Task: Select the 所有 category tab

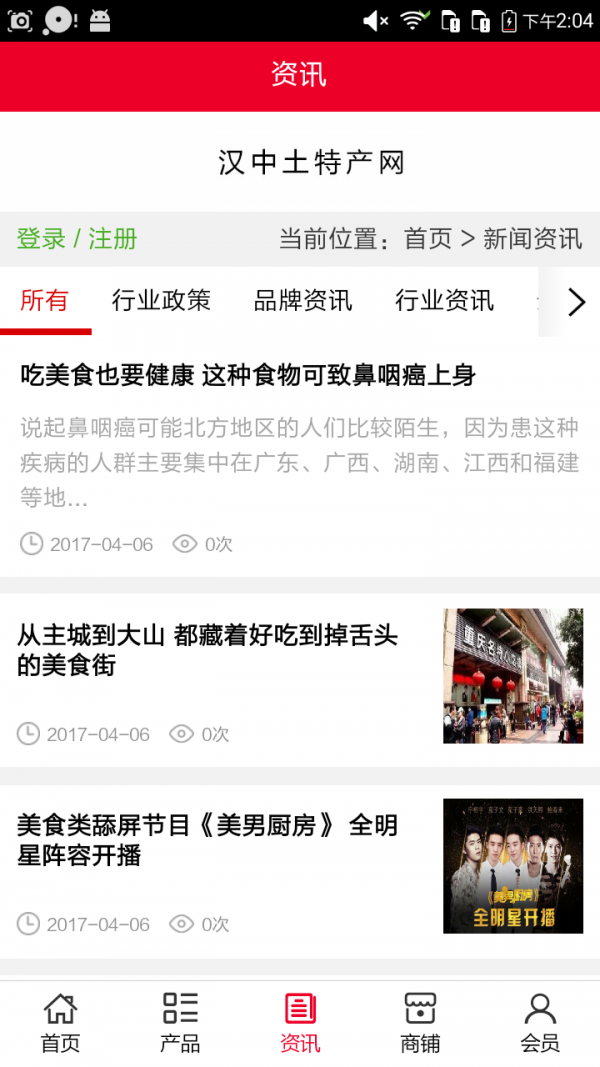Action: (x=45, y=300)
